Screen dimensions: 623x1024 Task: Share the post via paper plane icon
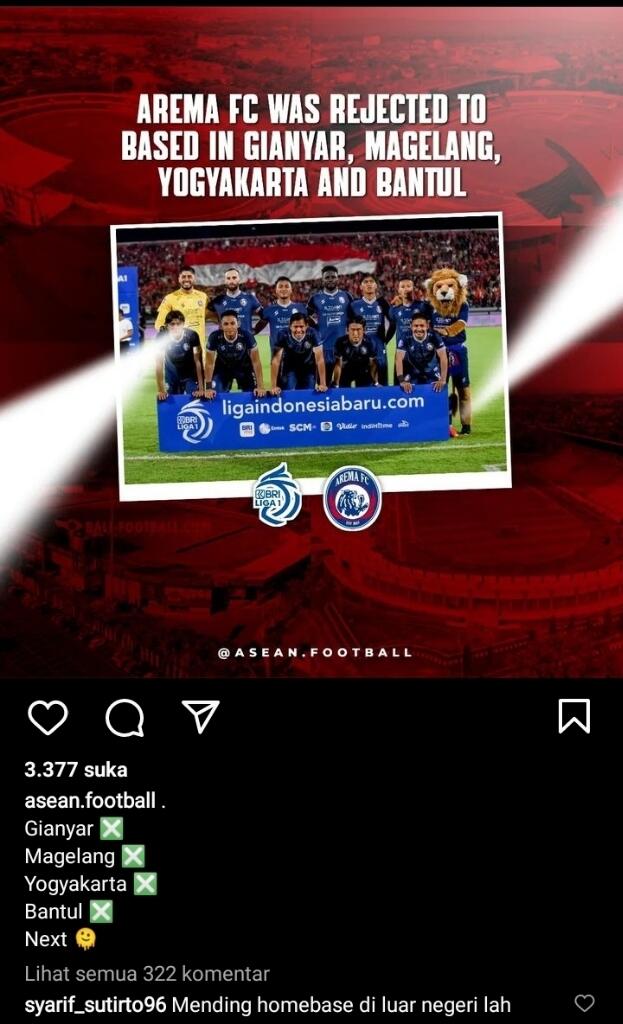pyautogui.click(x=200, y=716)
